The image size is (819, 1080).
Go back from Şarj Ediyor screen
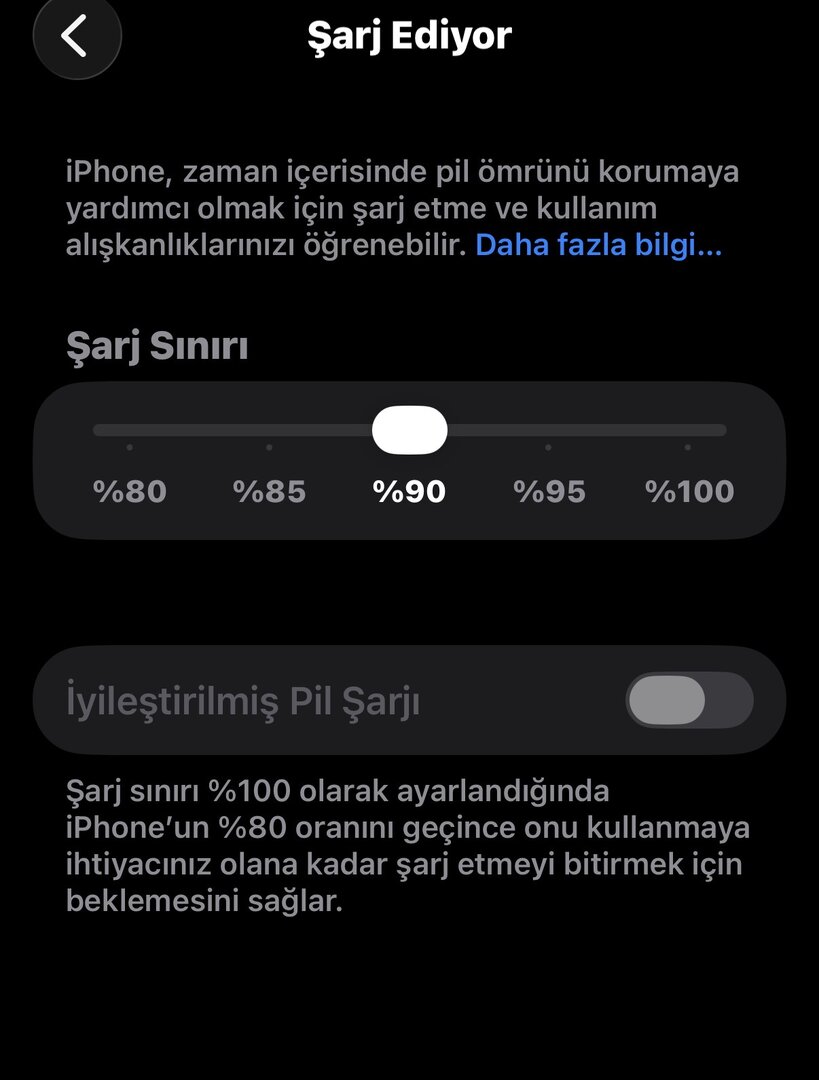pyautogui.click(x=76, y=36)
